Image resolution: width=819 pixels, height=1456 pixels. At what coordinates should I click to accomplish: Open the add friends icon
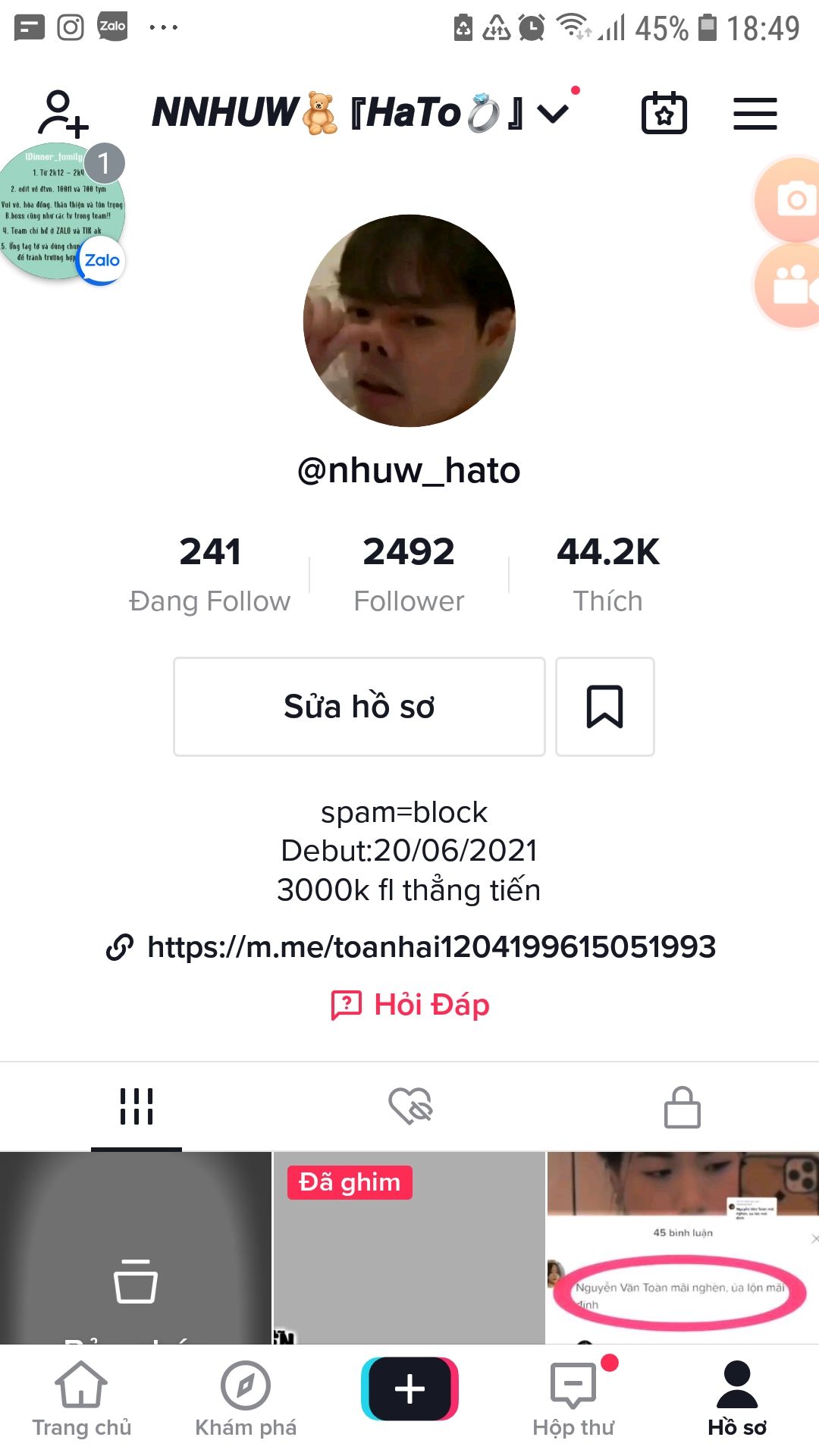[64, 114]
